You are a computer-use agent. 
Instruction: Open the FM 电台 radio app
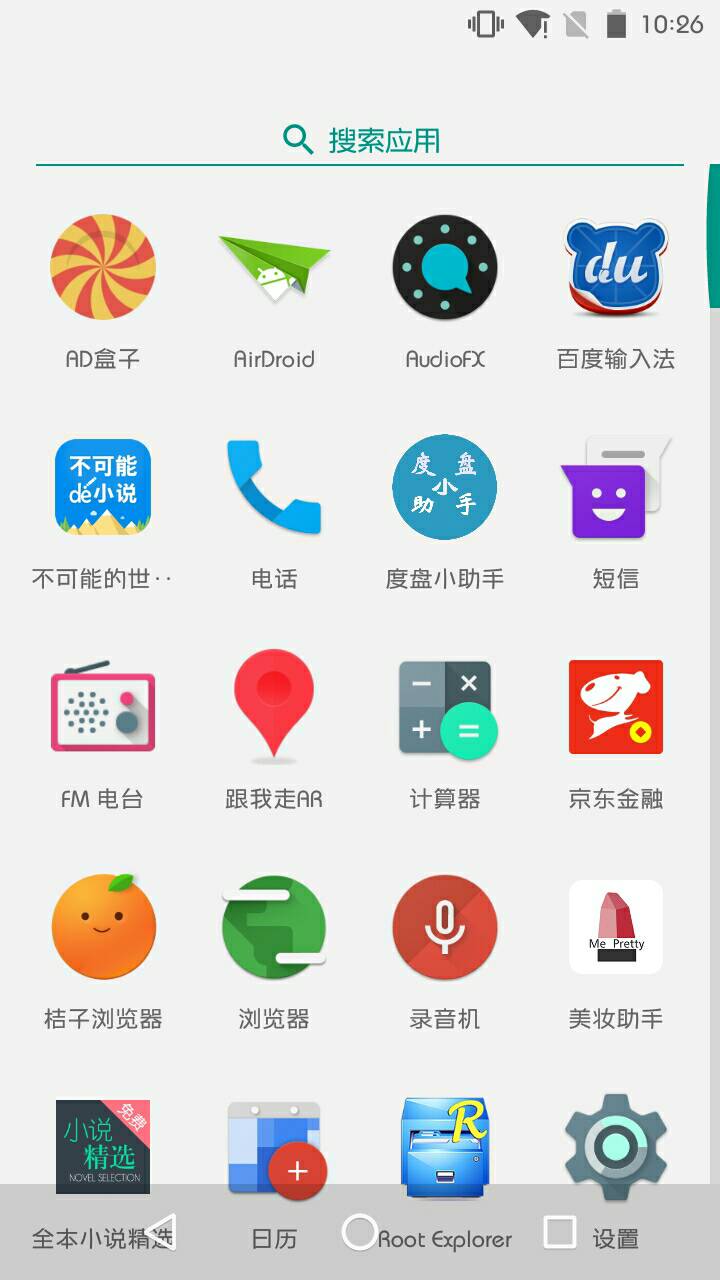pos(104,707)
